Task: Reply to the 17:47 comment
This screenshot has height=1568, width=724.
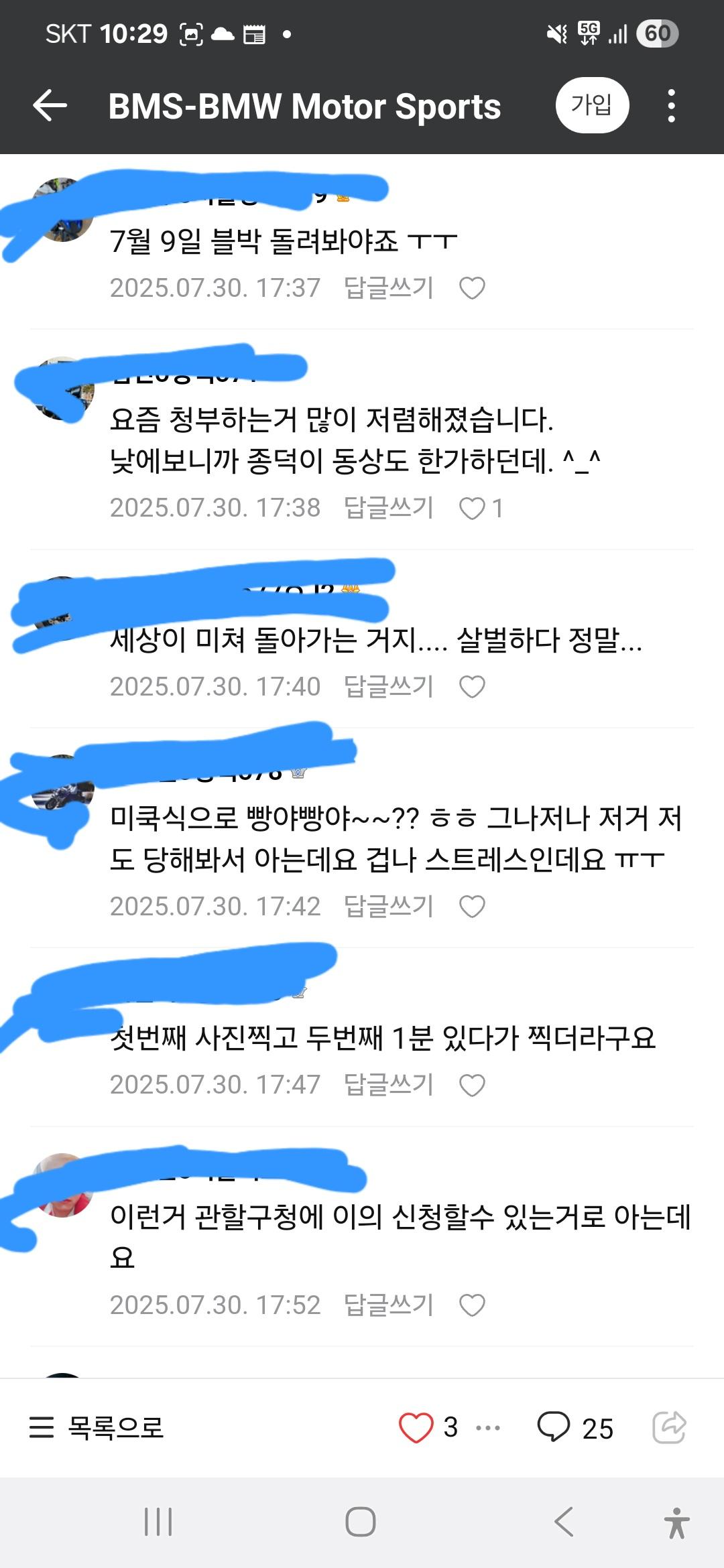Action: tap(388, 1085)
